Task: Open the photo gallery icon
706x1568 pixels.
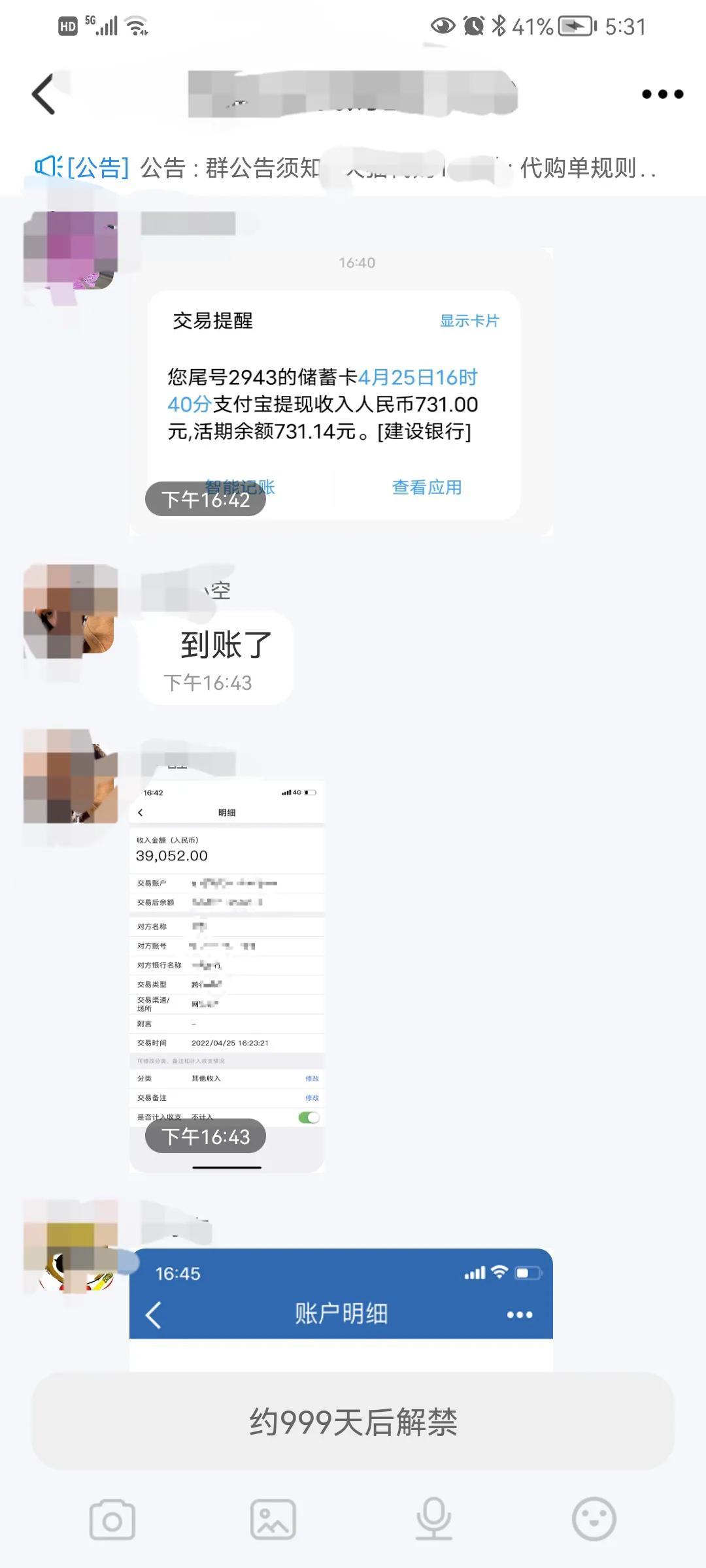Action: [273, 1520]
